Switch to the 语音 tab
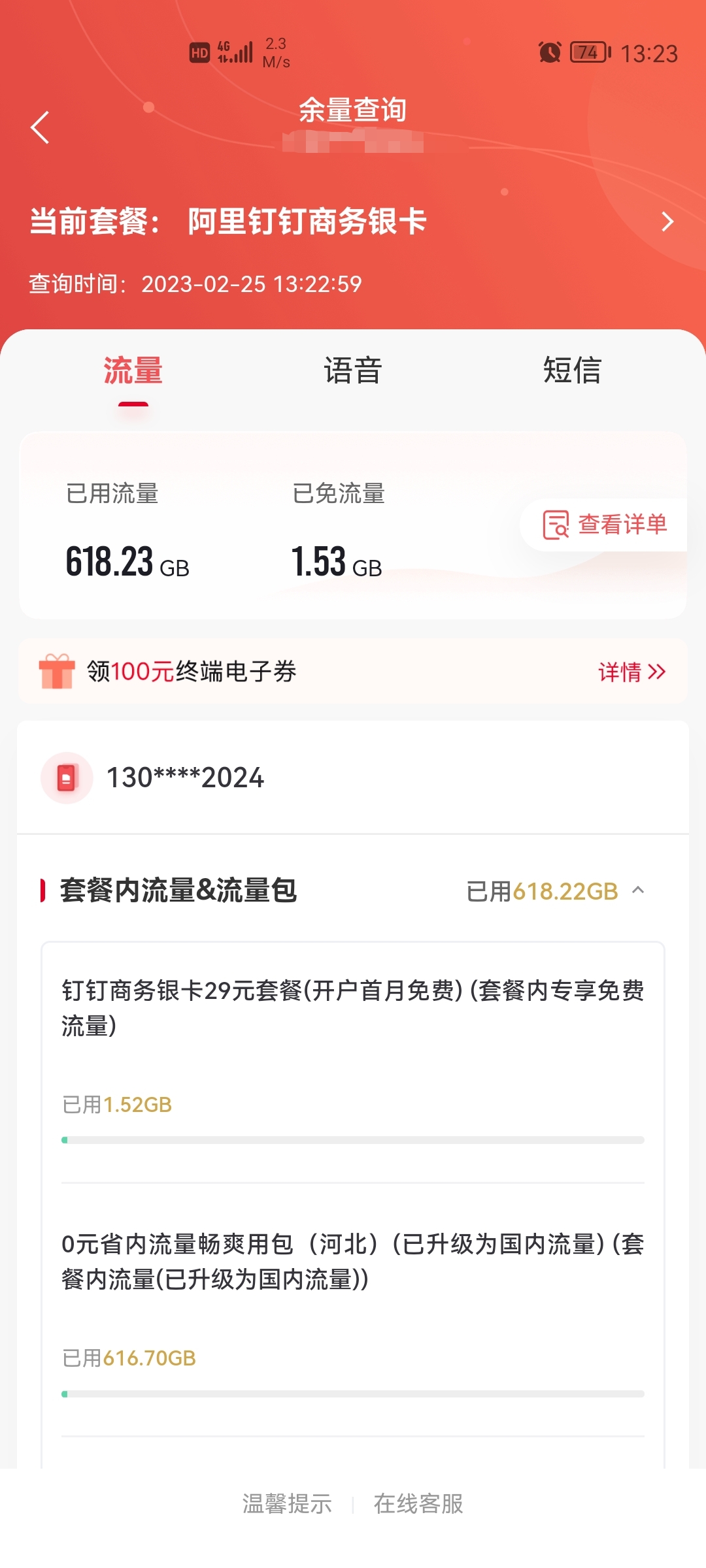706x1568 pixels. 353,370
